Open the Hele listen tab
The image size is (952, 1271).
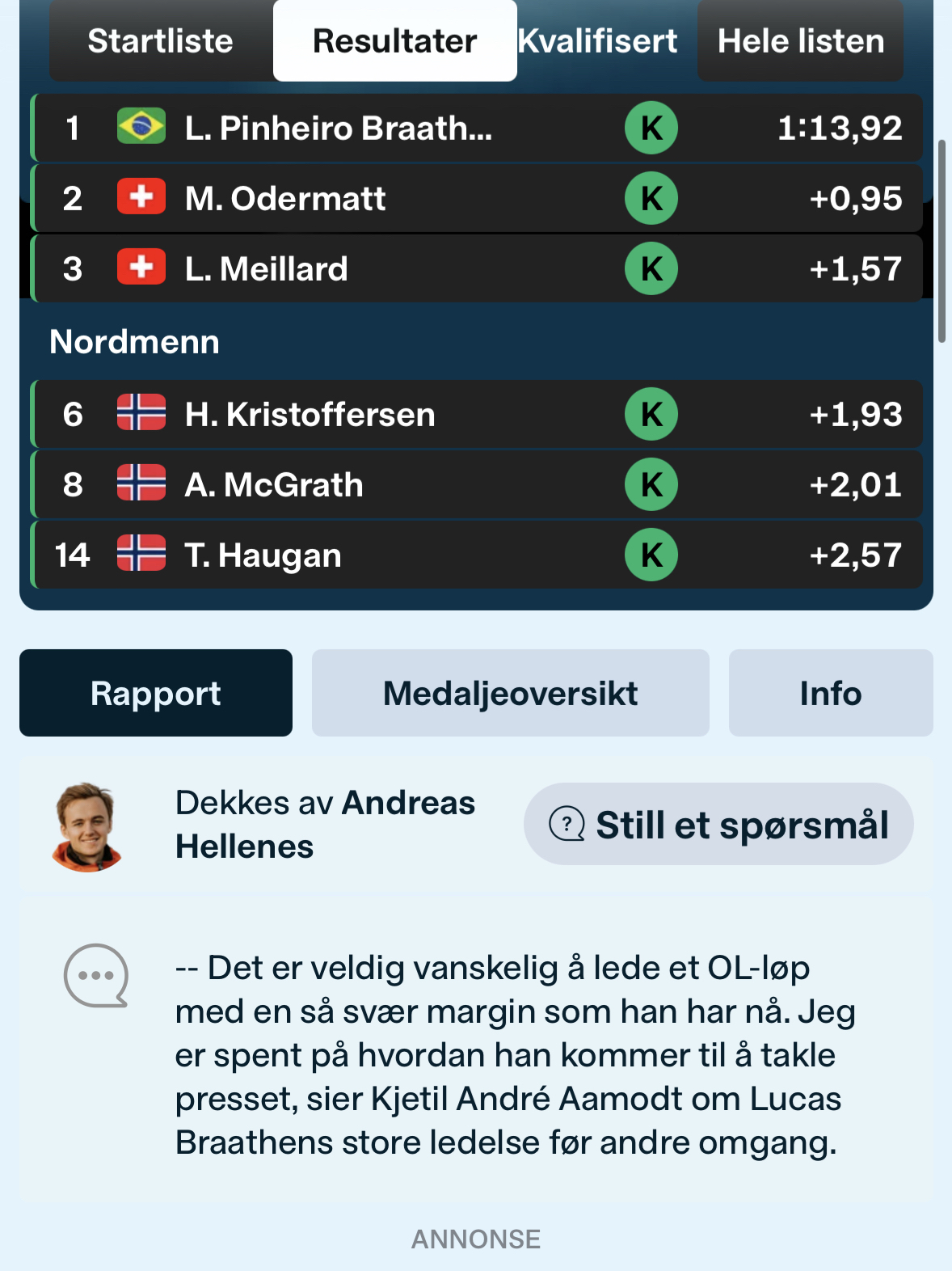[800, 41]
